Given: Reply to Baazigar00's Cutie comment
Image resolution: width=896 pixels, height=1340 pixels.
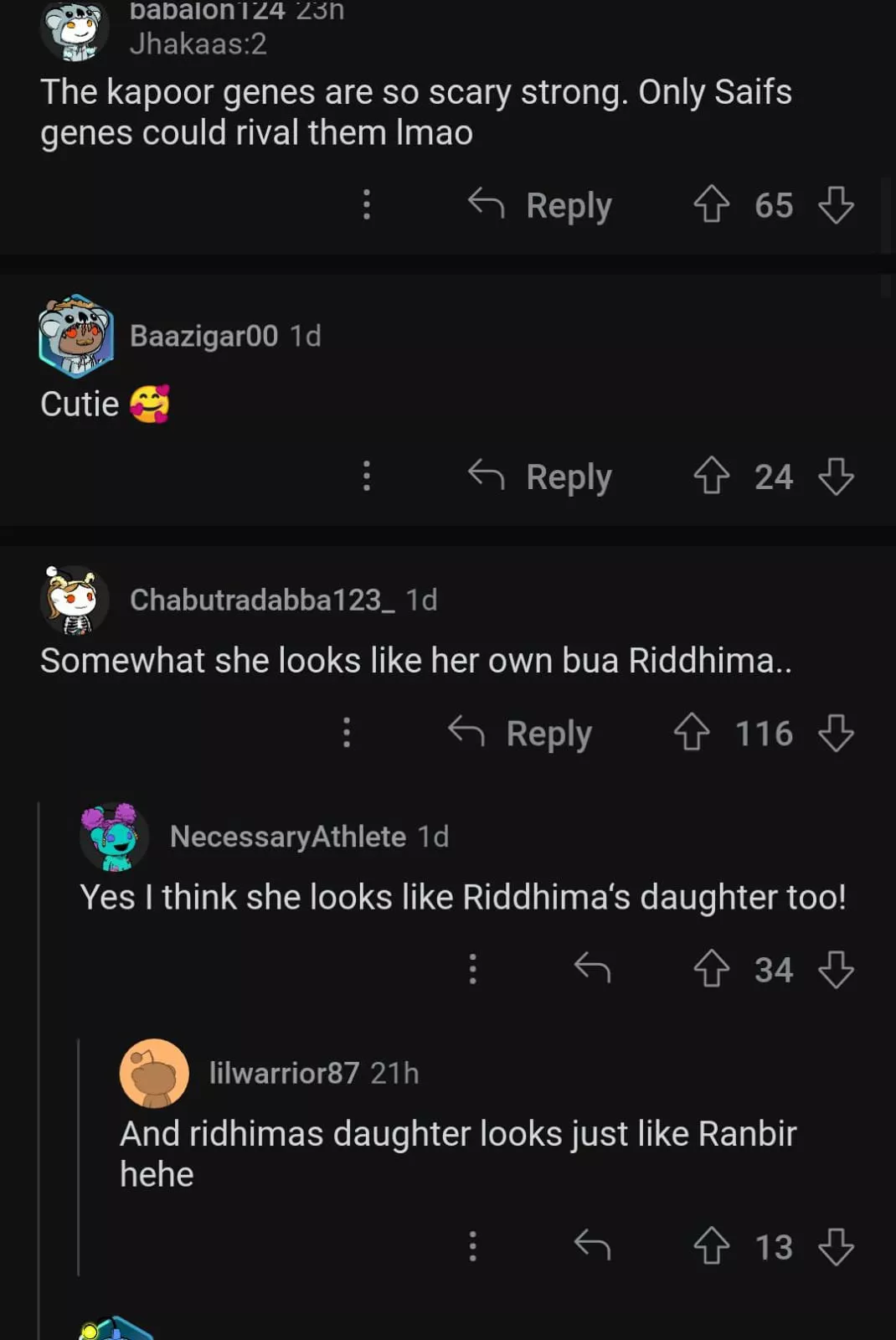Looking at the screenshot, I should 541,477.
